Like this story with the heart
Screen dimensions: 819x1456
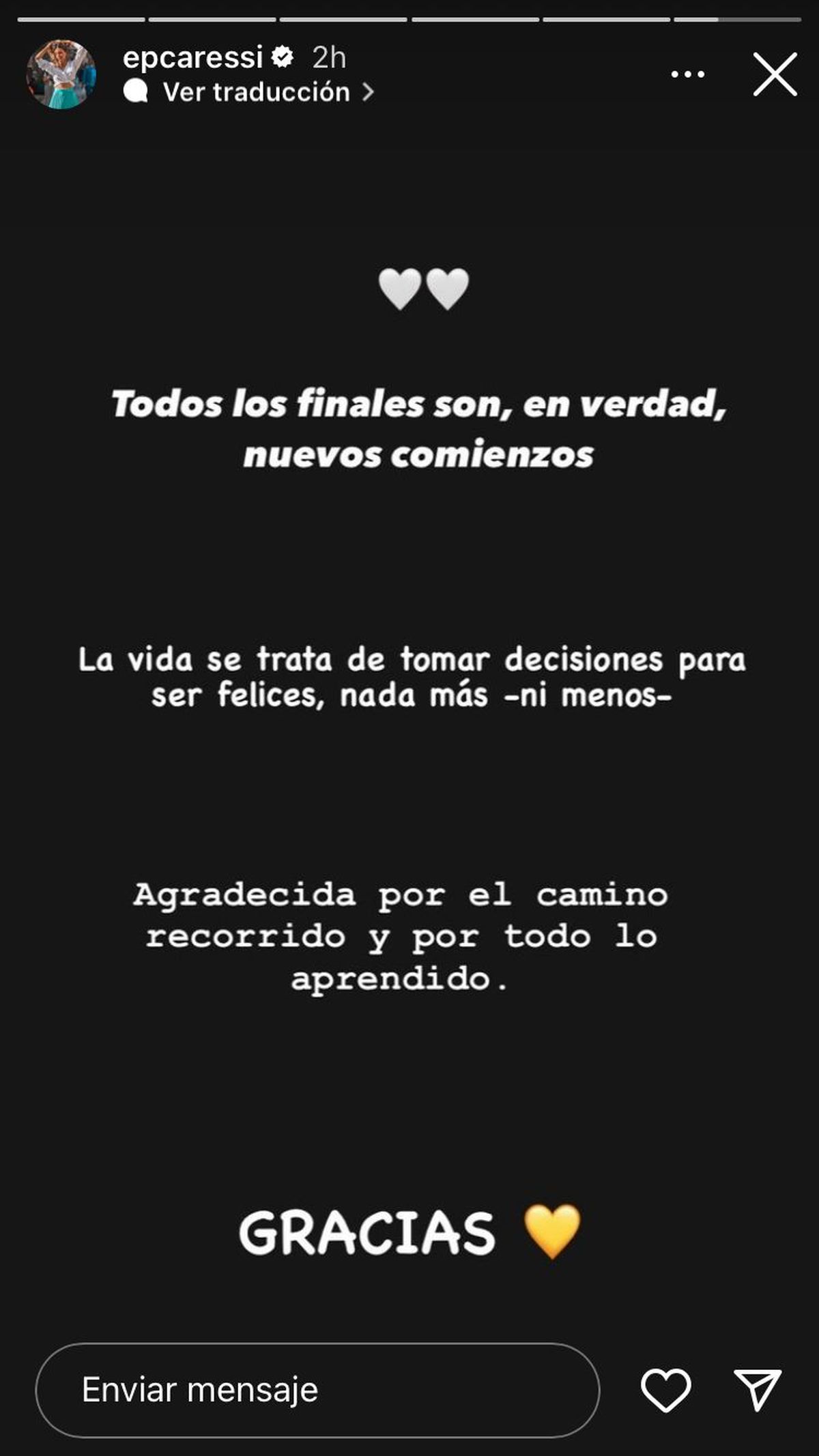coord(665,1390)
